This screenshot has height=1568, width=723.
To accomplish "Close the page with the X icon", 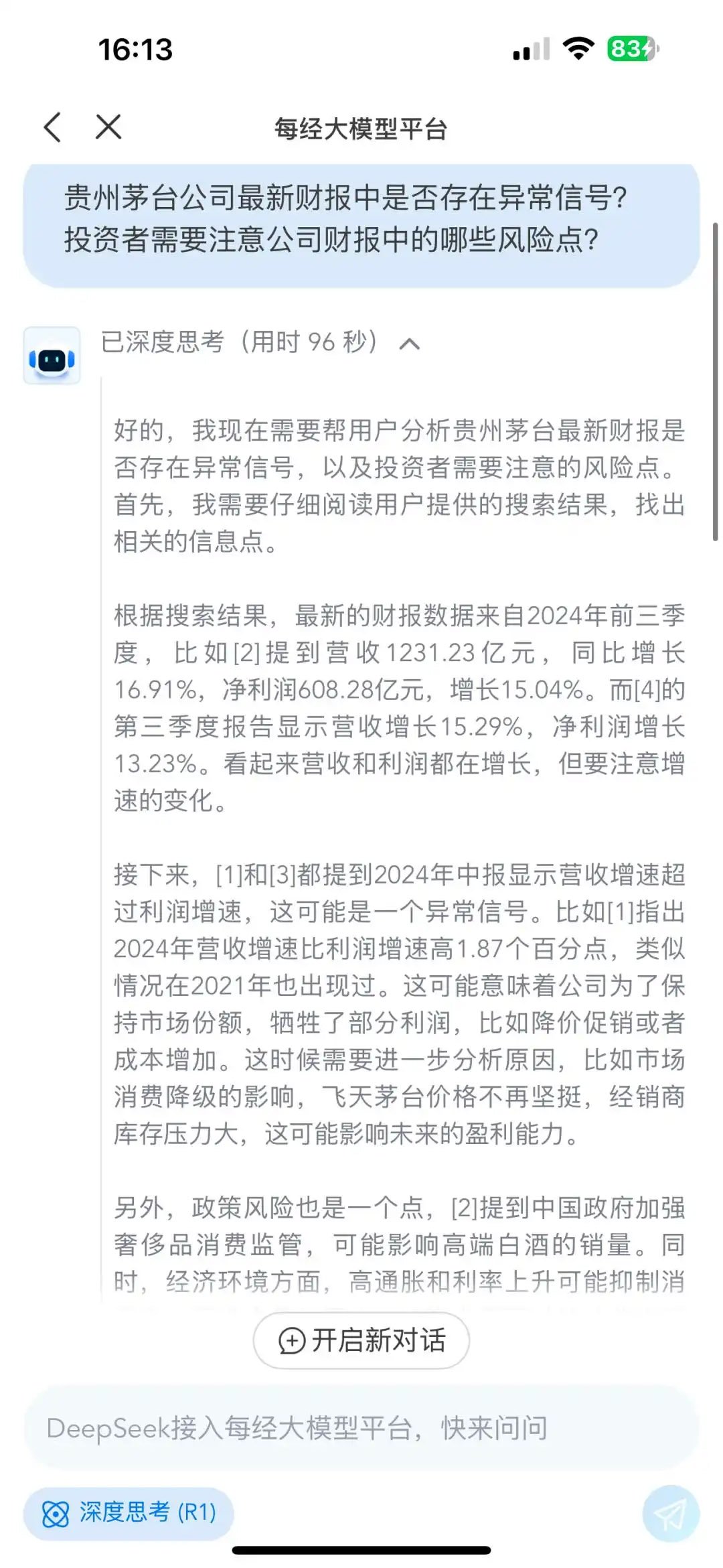I will [108, 127].
